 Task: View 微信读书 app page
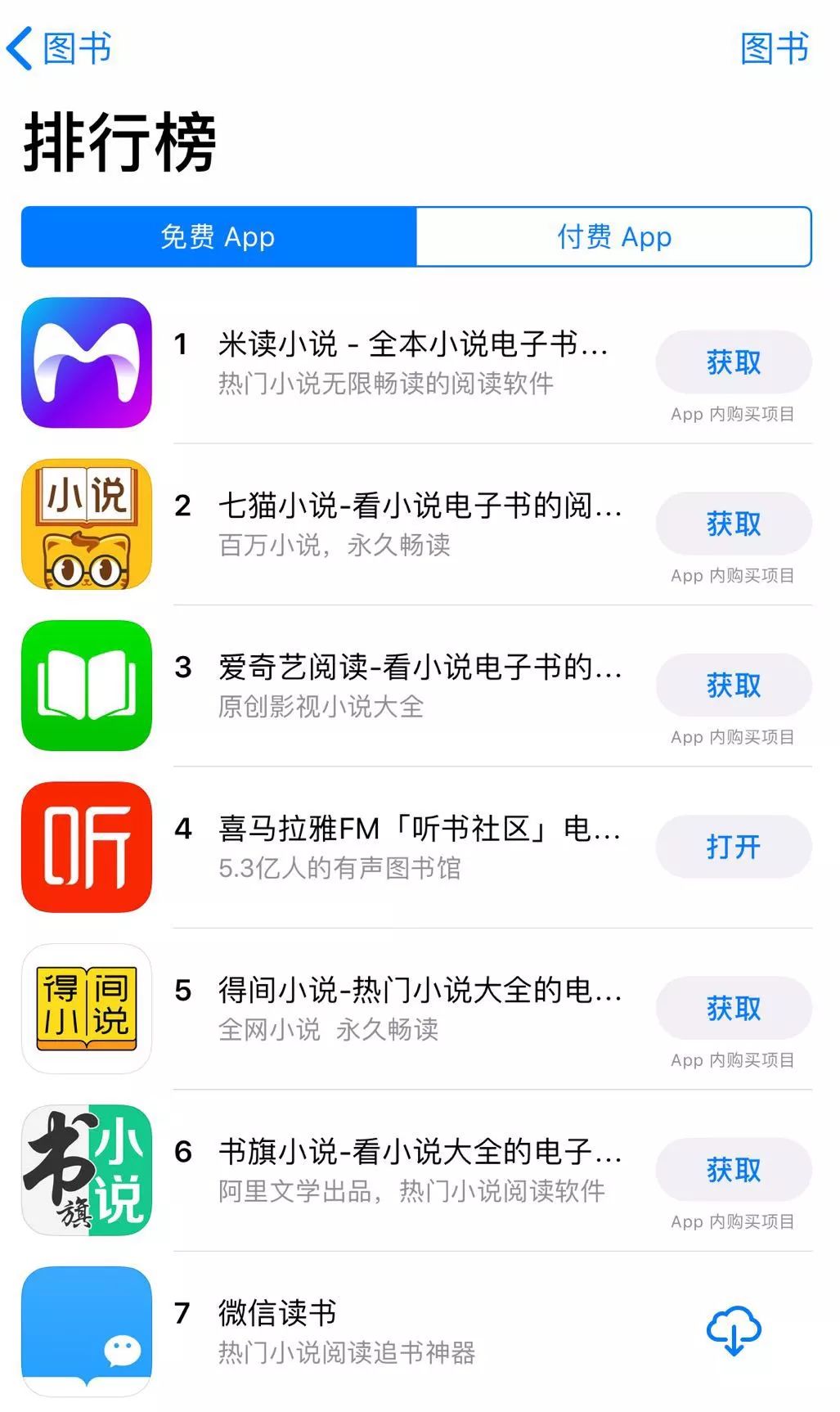(278, 1314)
